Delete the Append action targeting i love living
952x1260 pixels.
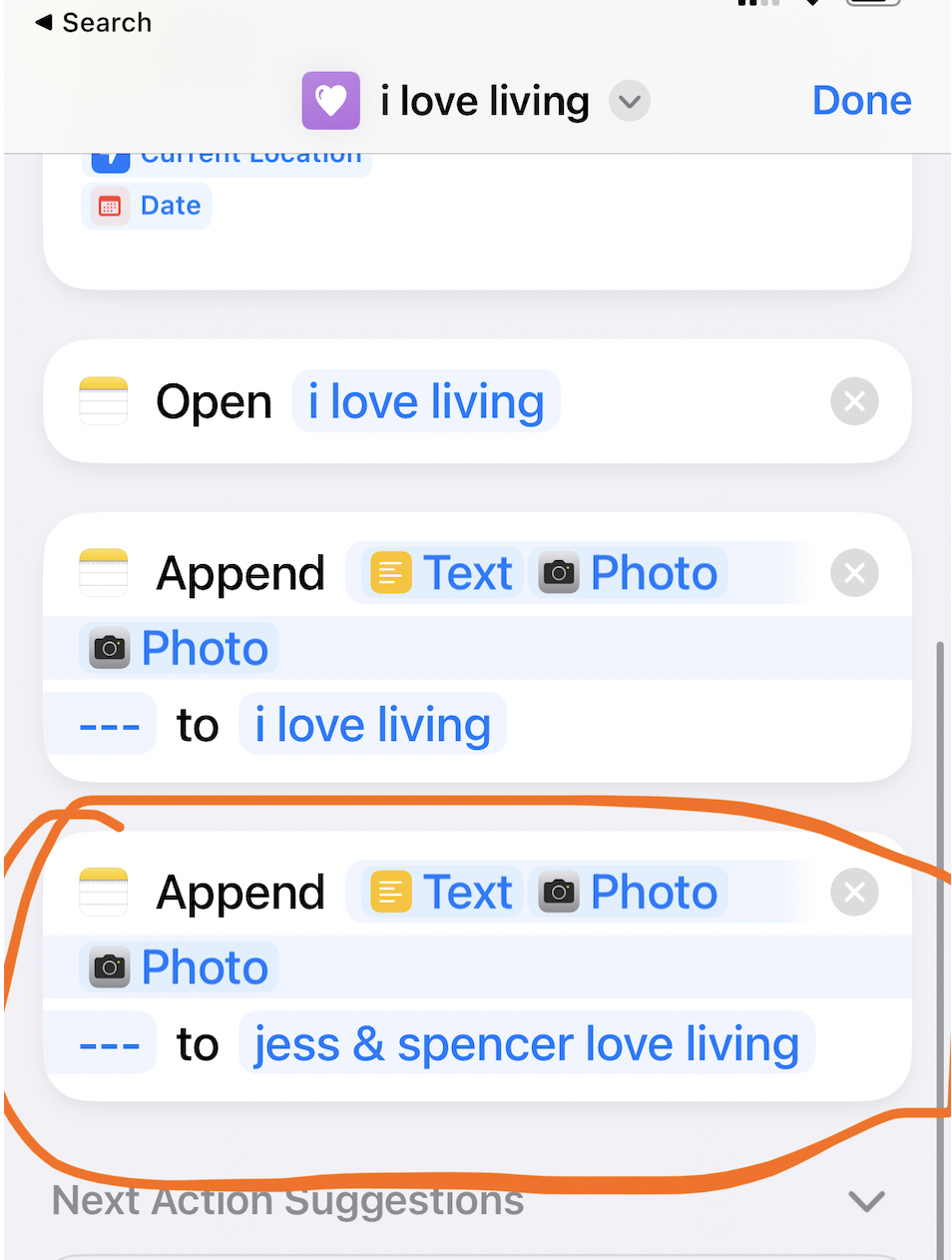point(854,573)
